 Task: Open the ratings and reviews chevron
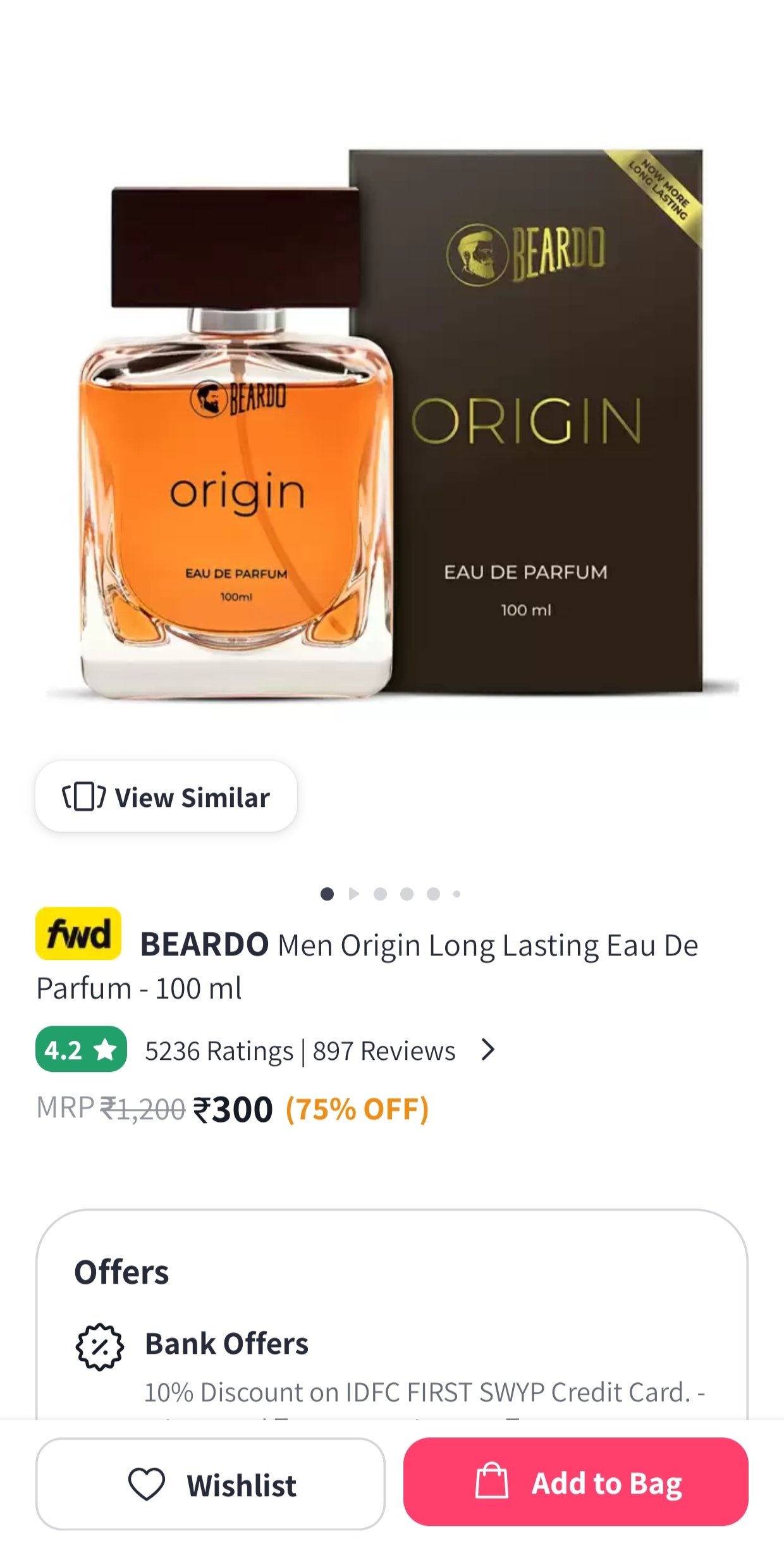(487, 1050)
